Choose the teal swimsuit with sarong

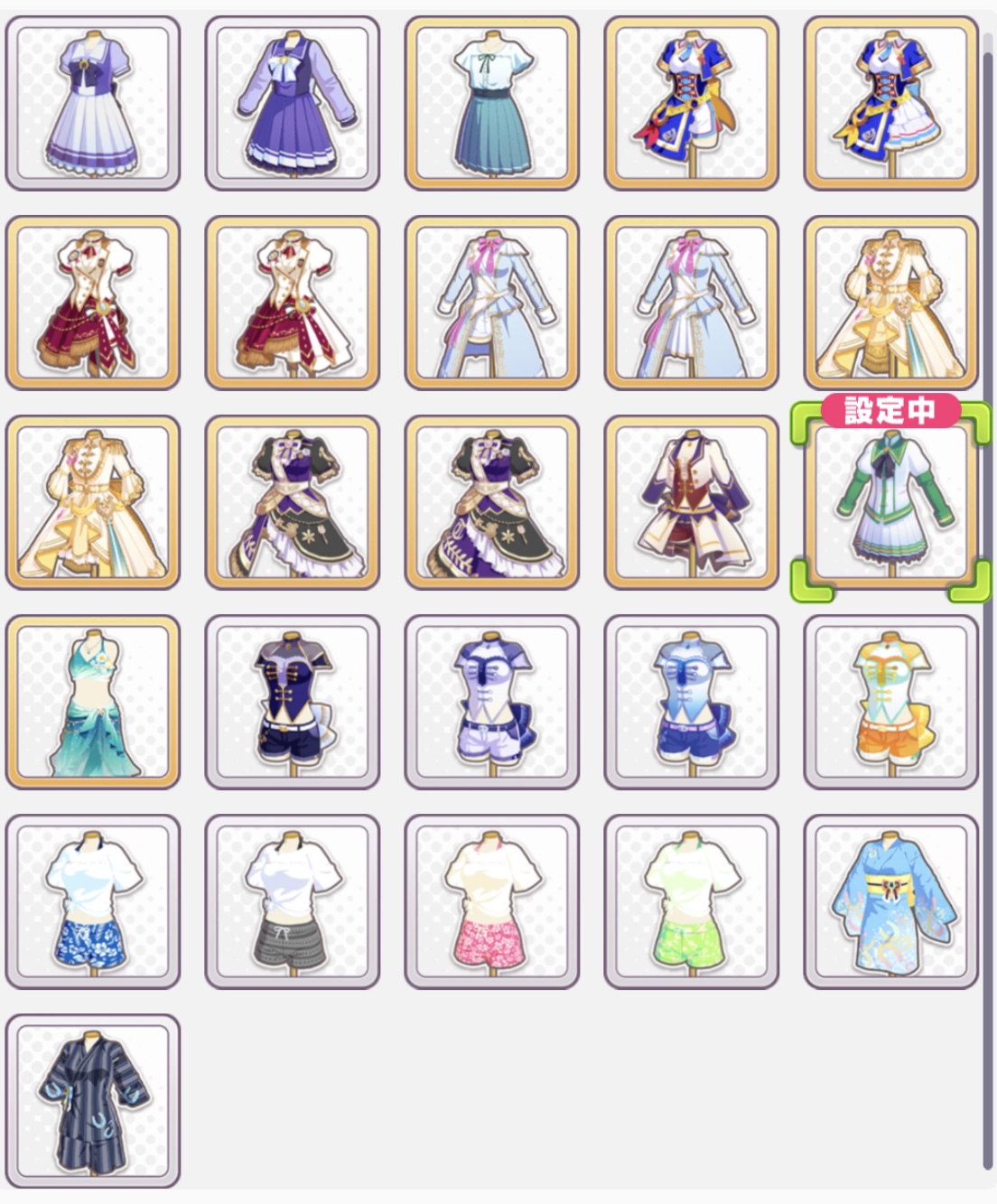[92, 702]
